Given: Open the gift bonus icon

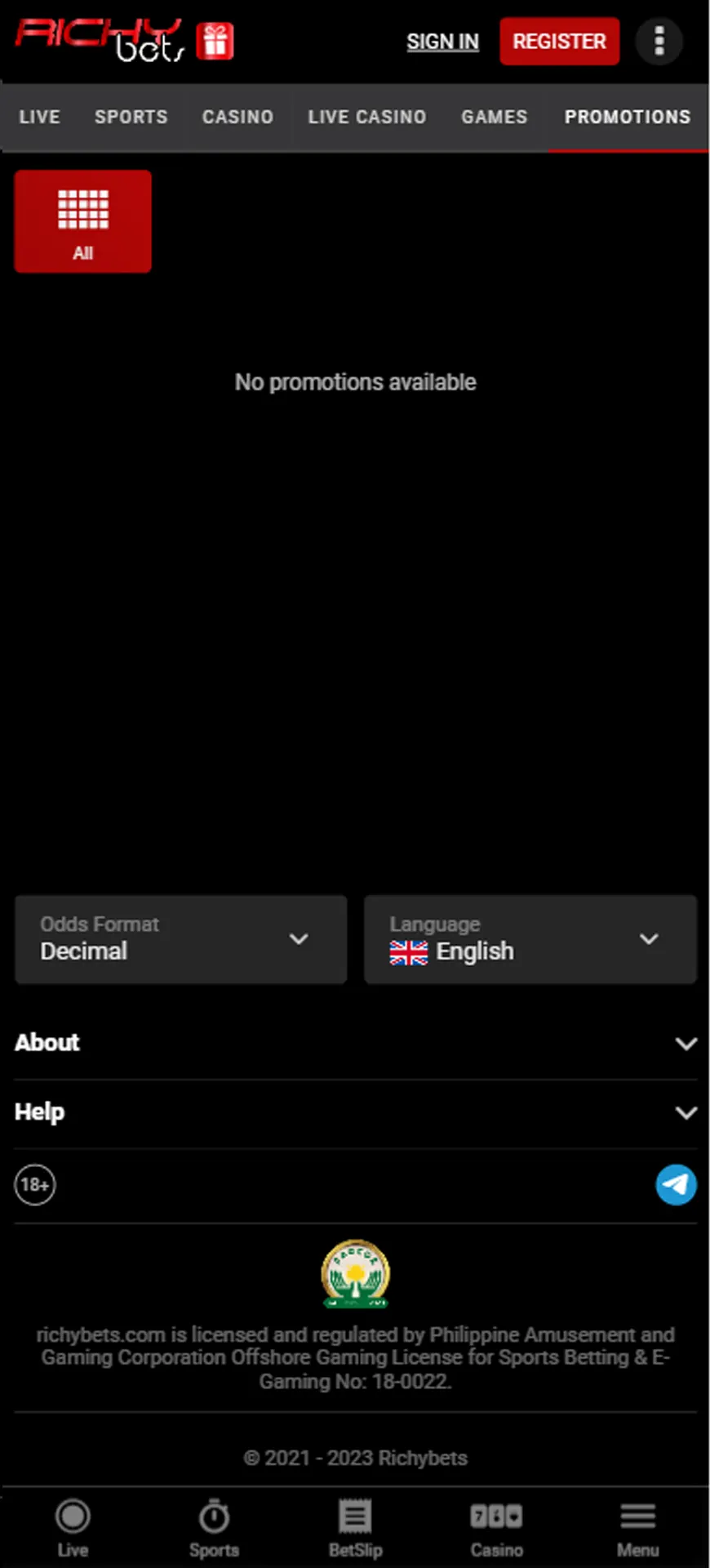Looking at the screenshot, I should (x=215, y=42).
